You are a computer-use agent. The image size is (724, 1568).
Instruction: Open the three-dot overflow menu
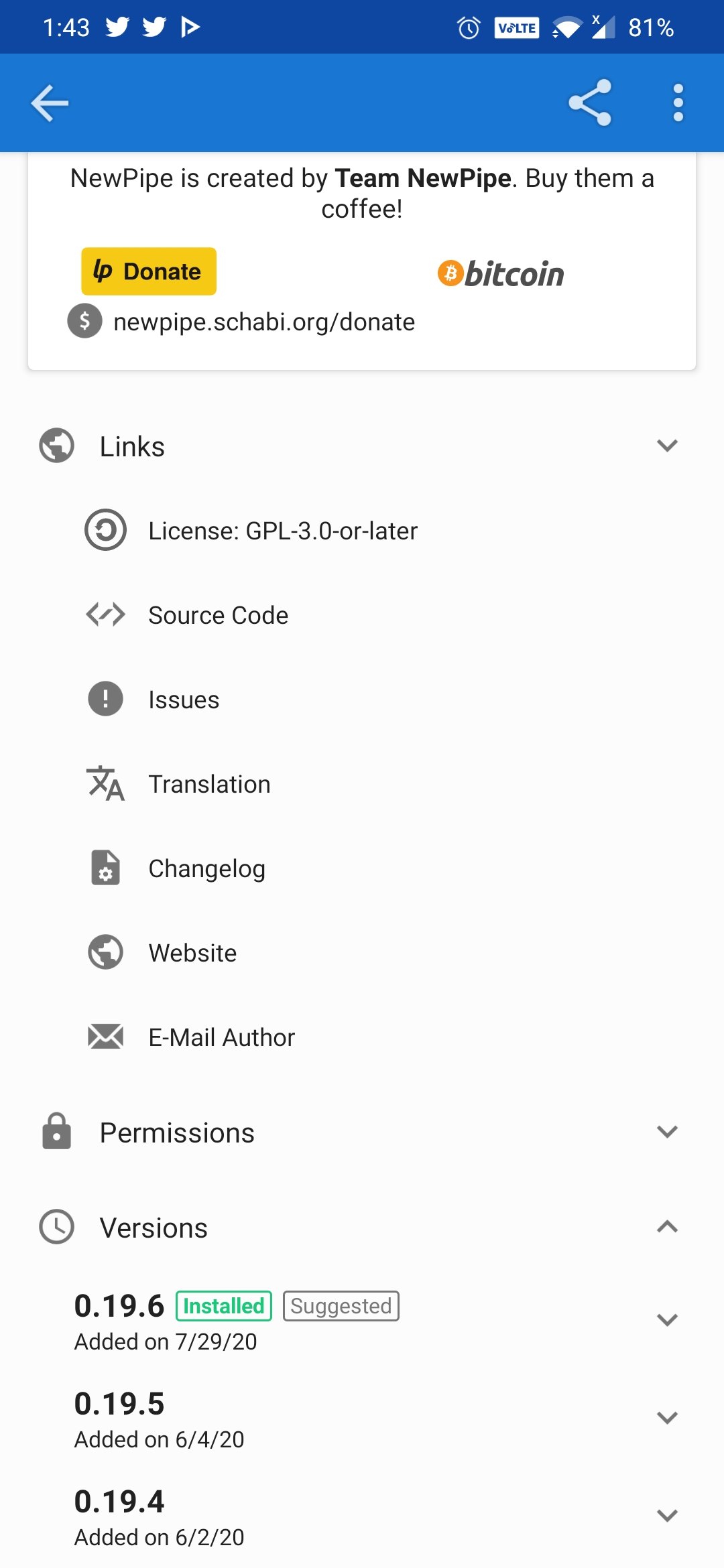point(677,103)
